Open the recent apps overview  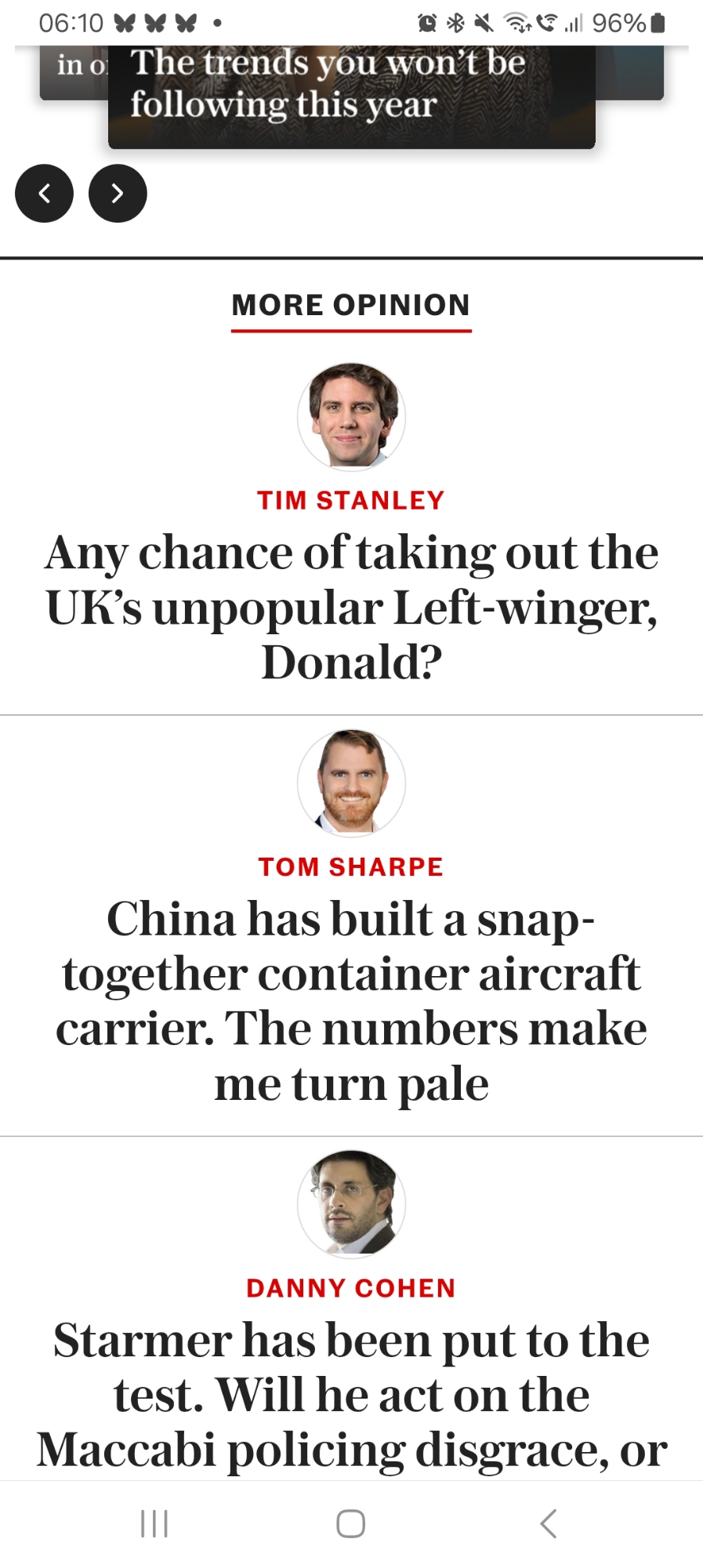coord(154,1523)
